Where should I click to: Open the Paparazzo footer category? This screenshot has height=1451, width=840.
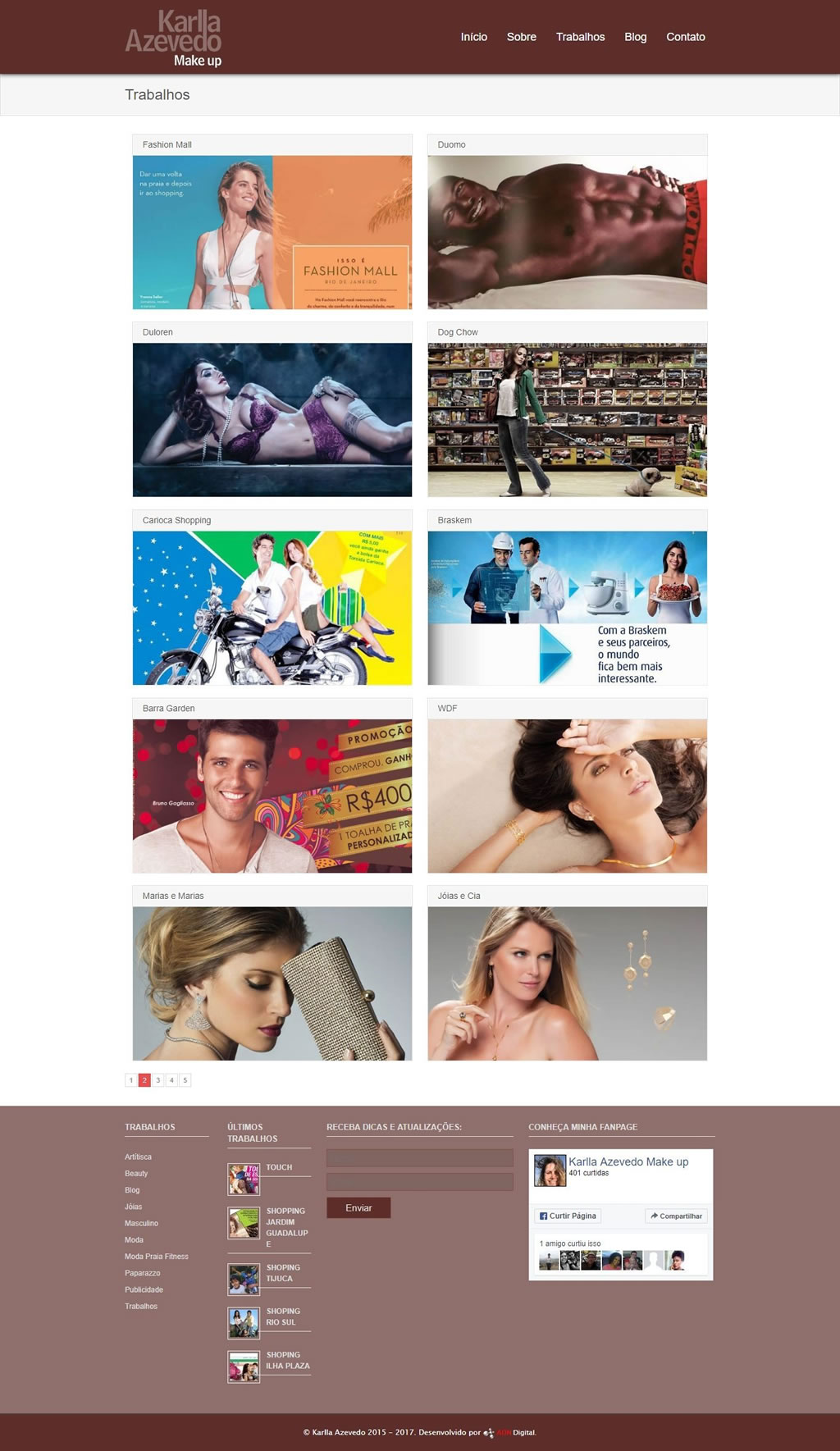[143, 1273]
